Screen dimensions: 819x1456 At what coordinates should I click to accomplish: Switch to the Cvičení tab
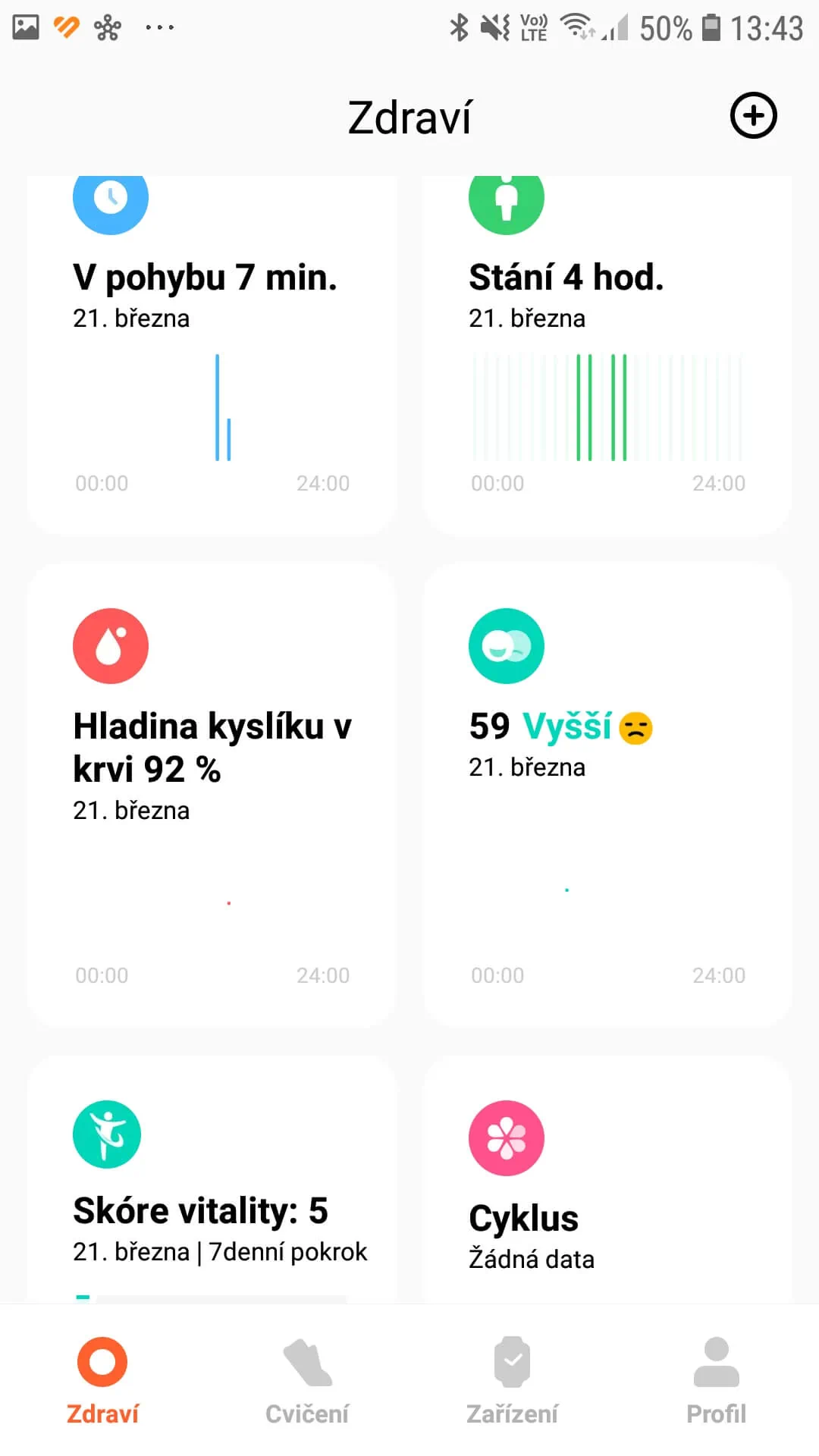click(307, 1380)
